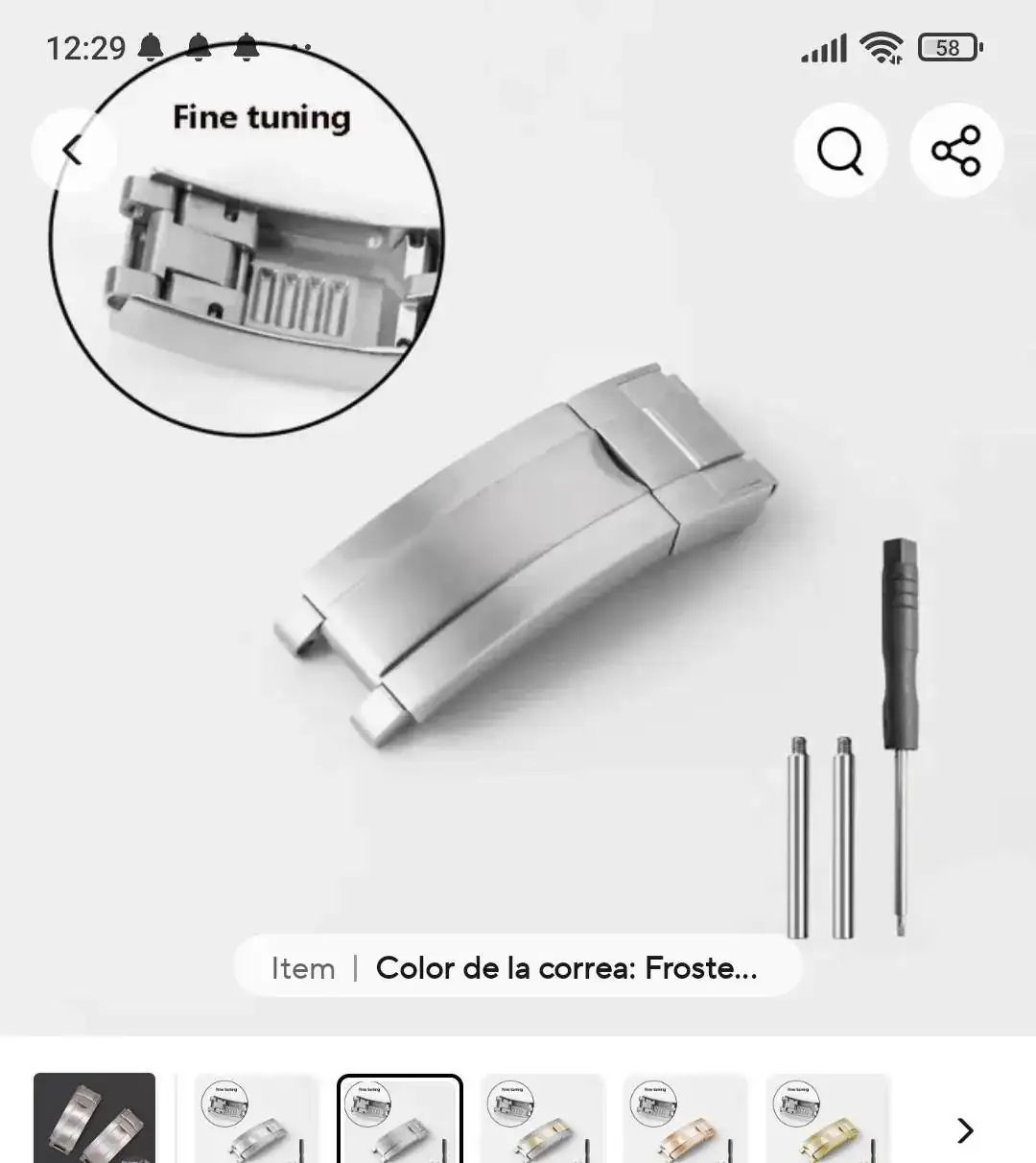Select the highlighted frosted silver clasp thumbnail
Image resolution: width=1036 pixels, height=1163 pixels.
click(400, 1119)
